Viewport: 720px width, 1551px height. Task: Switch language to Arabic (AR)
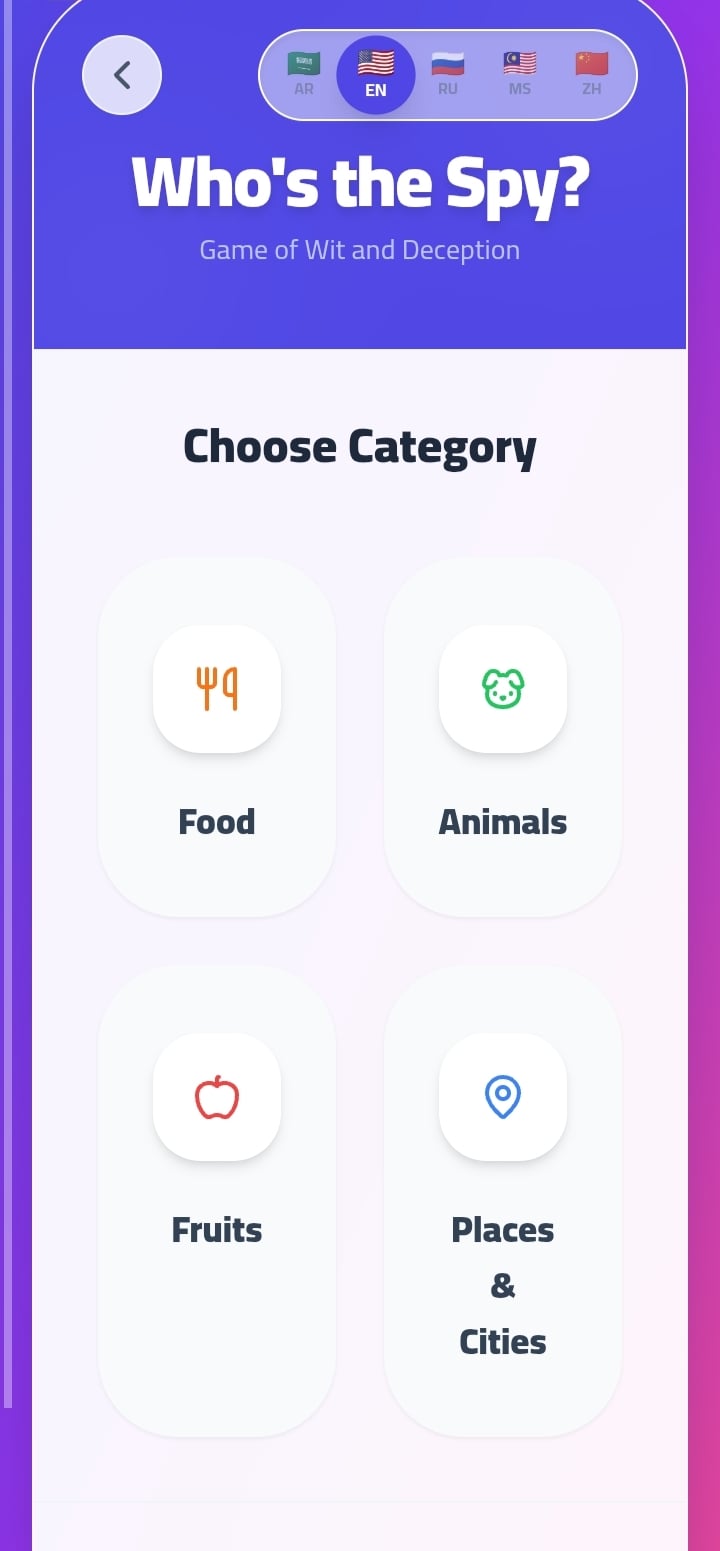click(304, 74)
